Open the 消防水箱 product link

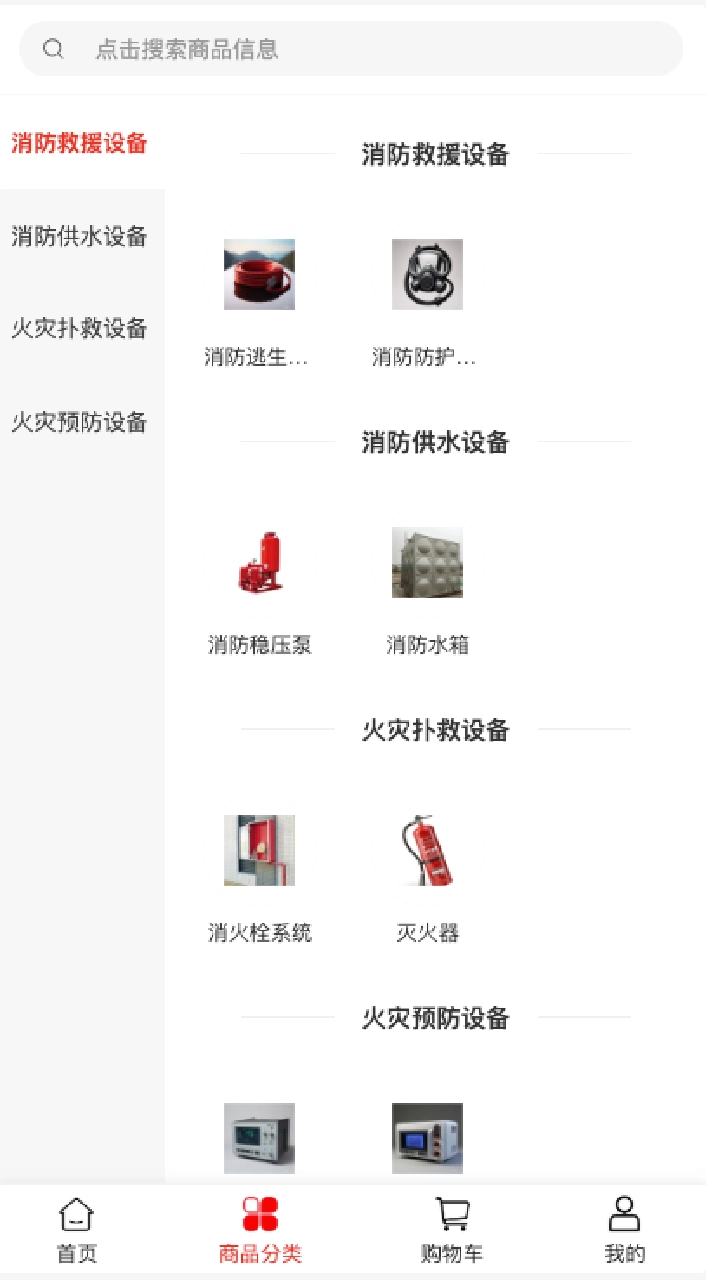pyautogui.click(x=427, y=645)
